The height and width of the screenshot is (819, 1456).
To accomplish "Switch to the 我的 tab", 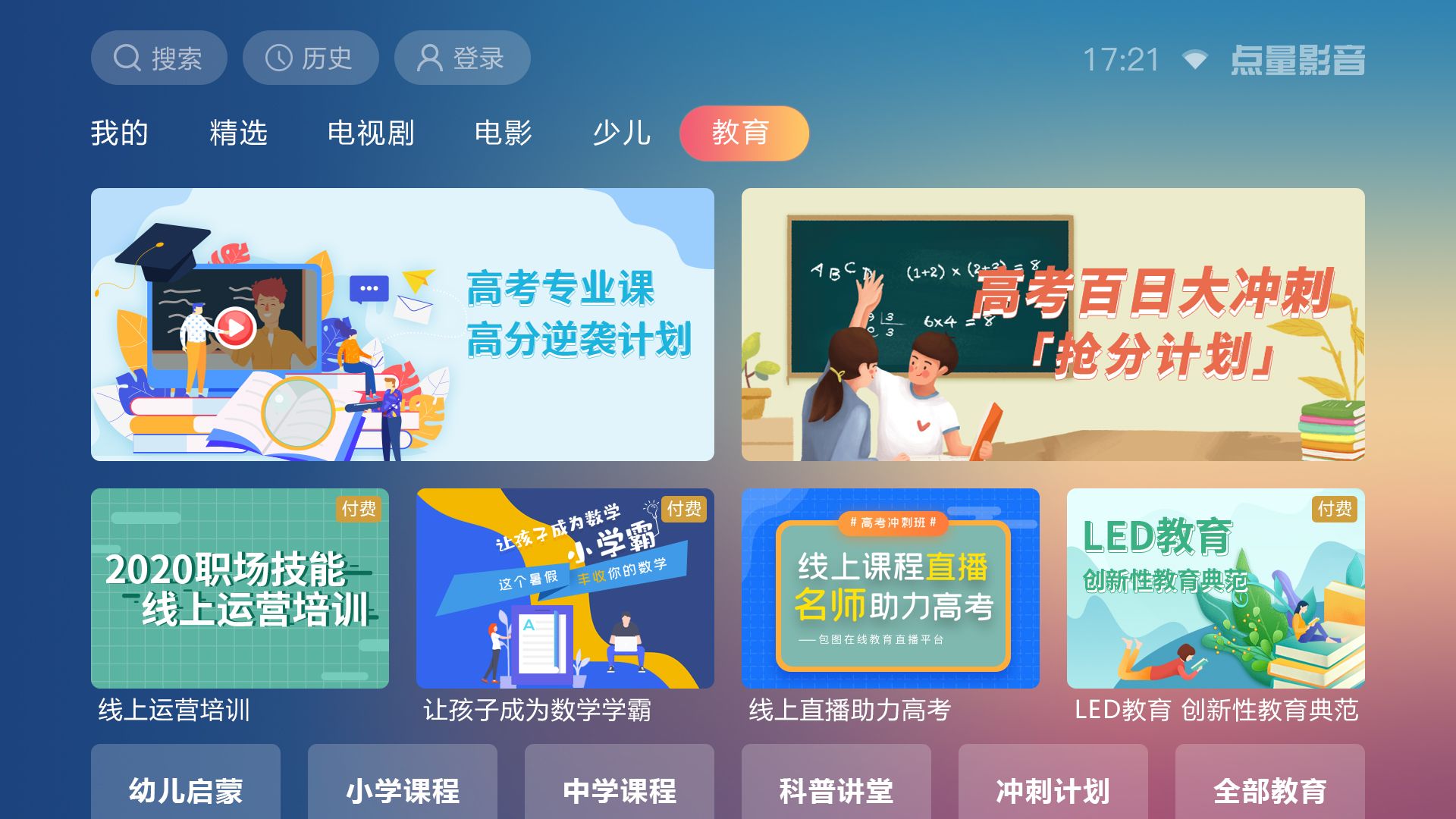I will [x=119, y=133].
